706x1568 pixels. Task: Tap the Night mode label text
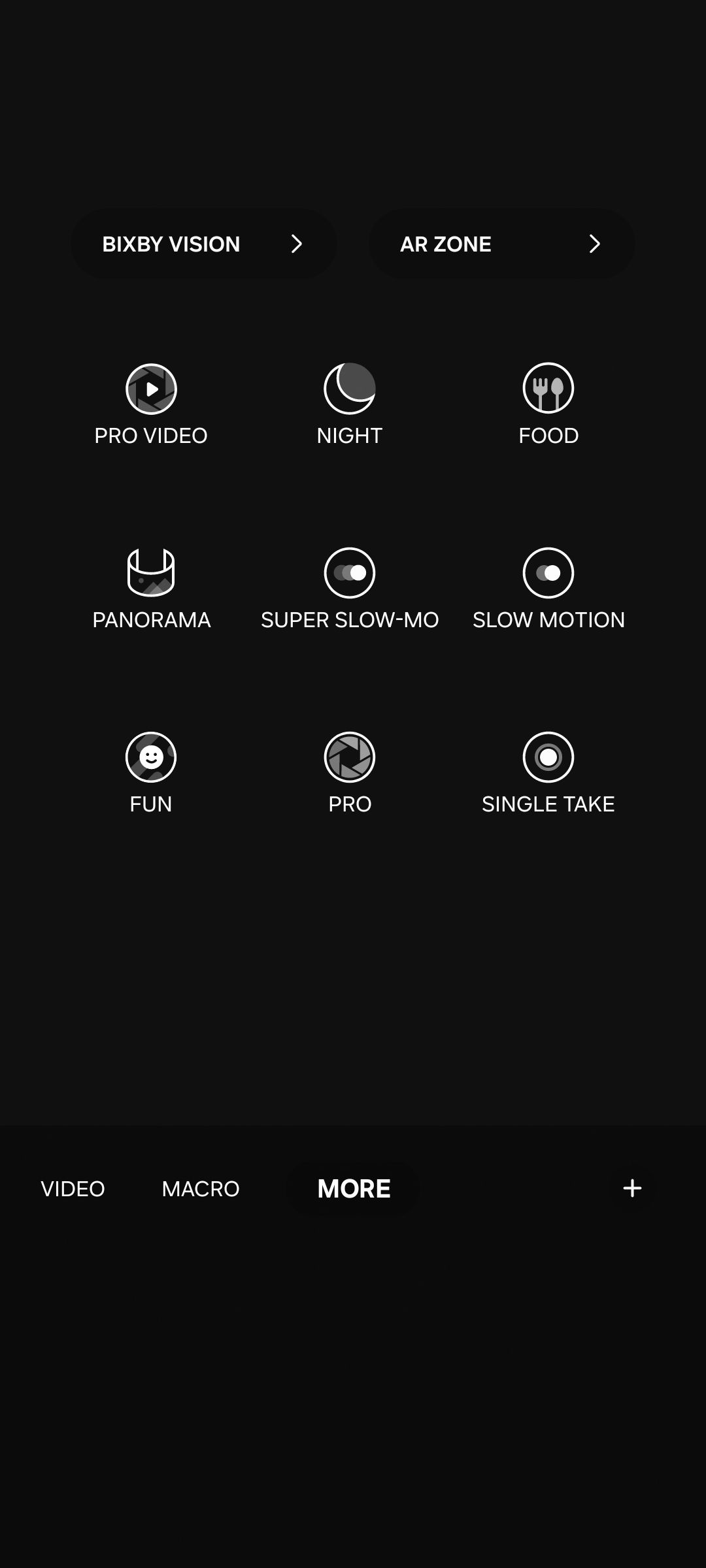[x=350, y=435]
